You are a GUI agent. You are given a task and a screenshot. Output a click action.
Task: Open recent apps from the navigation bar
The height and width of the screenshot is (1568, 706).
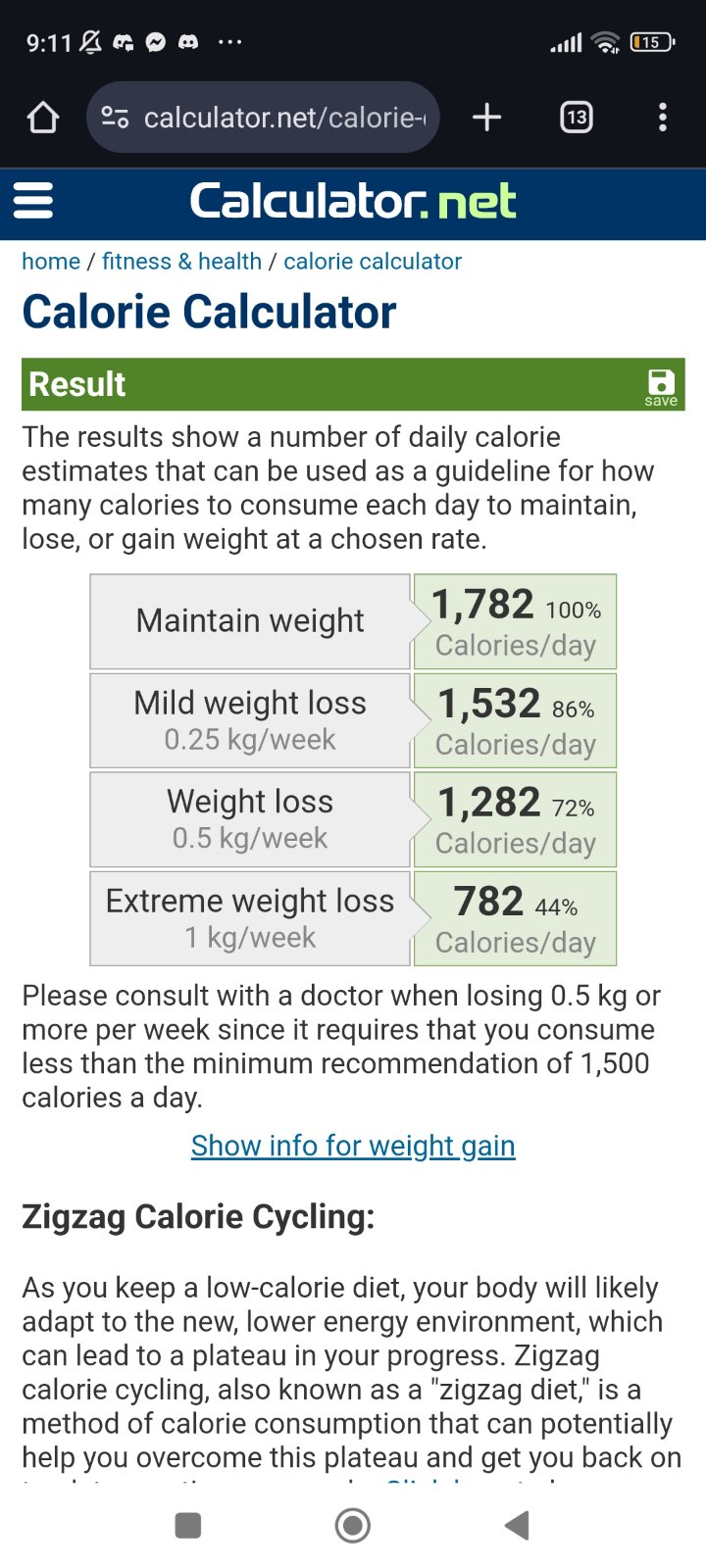187,1525
